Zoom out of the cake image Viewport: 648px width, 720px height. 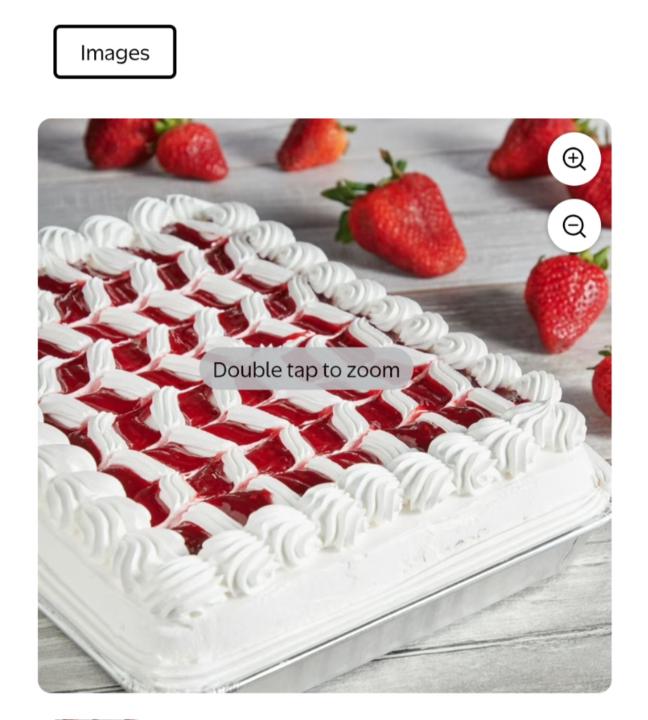click(574, 226)
